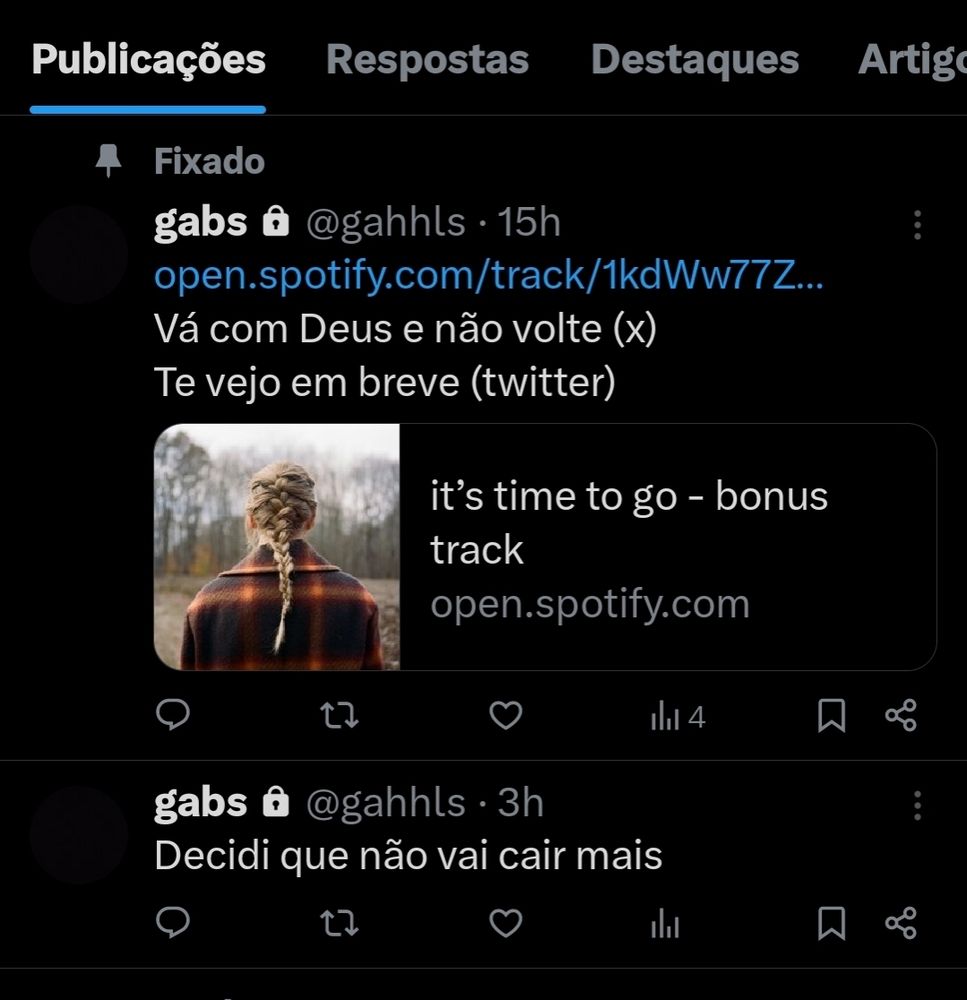This screenshot has height=1000, width=967.
Task: View analytics for "Decidi que não vai cair mais"
Action: click(665, 925)
